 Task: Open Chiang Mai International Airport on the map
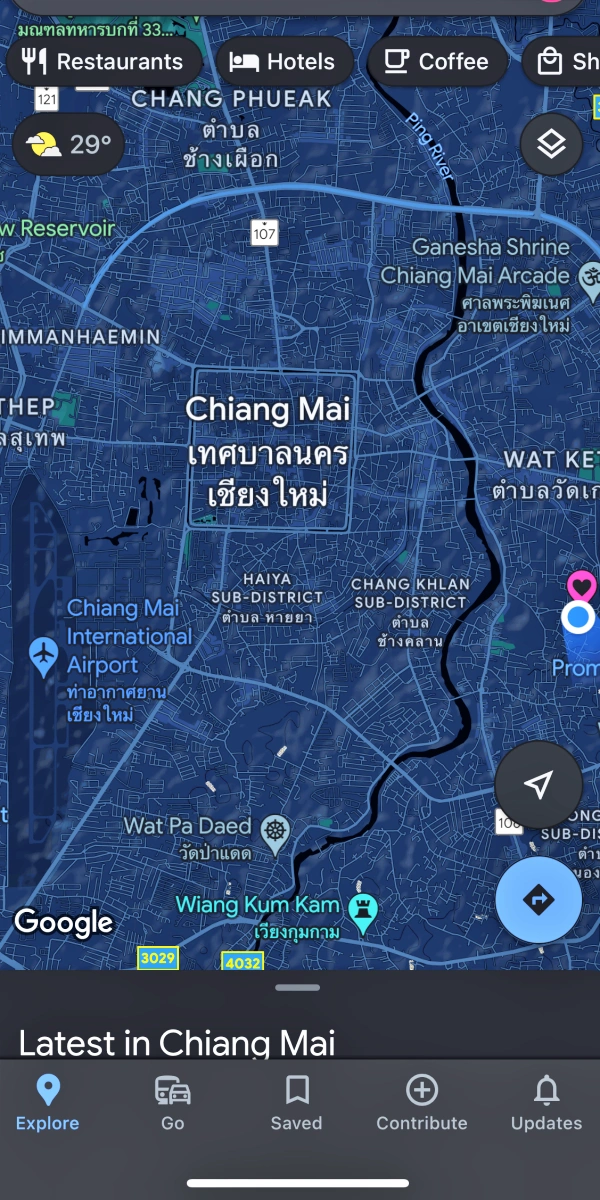44,657
